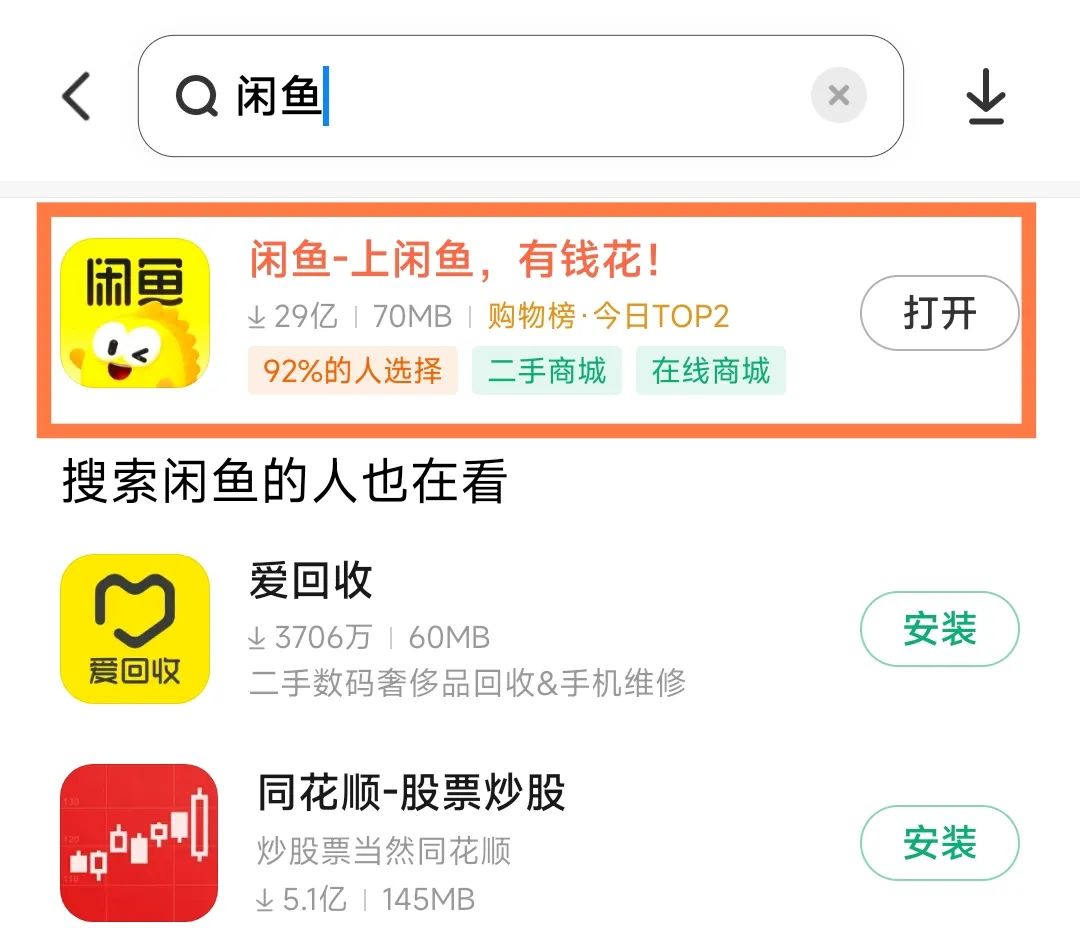This screenshot has width=1080, height=941.
Task: Open the downloads manager icon
Action: [986, 97]
